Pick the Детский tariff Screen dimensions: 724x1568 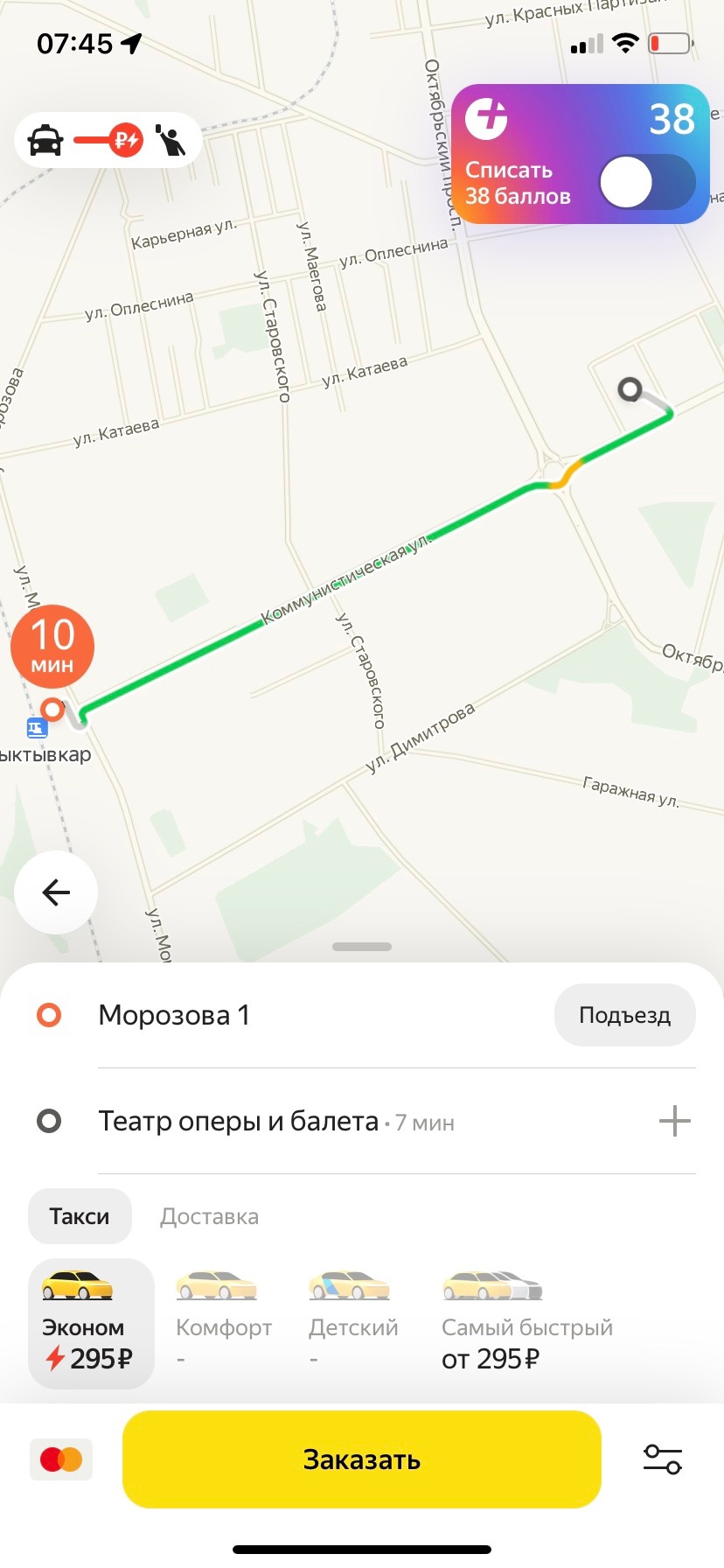point(352,1323)
